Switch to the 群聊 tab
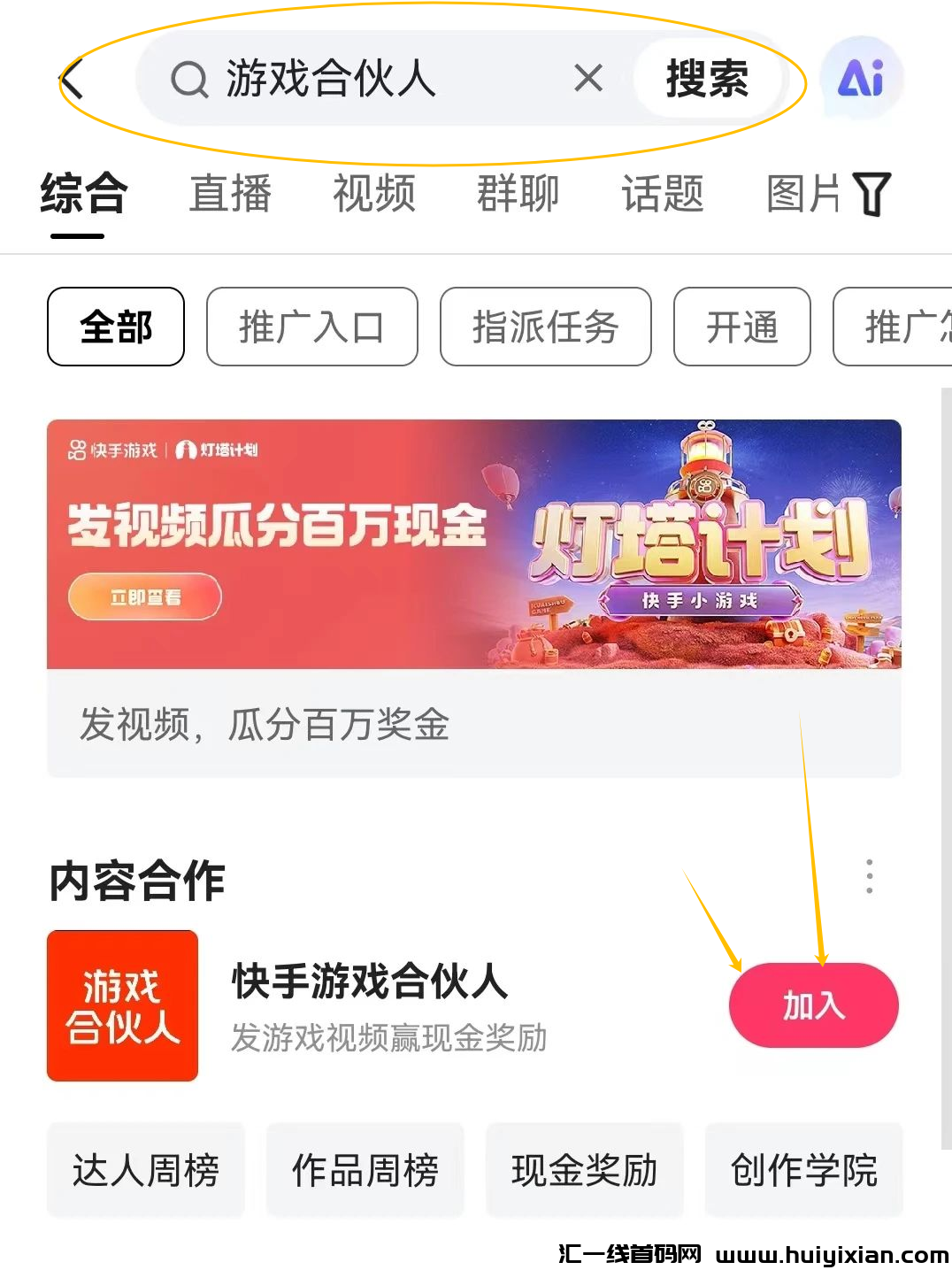This screenshot has height=1270, width=952. coord(518,194)
